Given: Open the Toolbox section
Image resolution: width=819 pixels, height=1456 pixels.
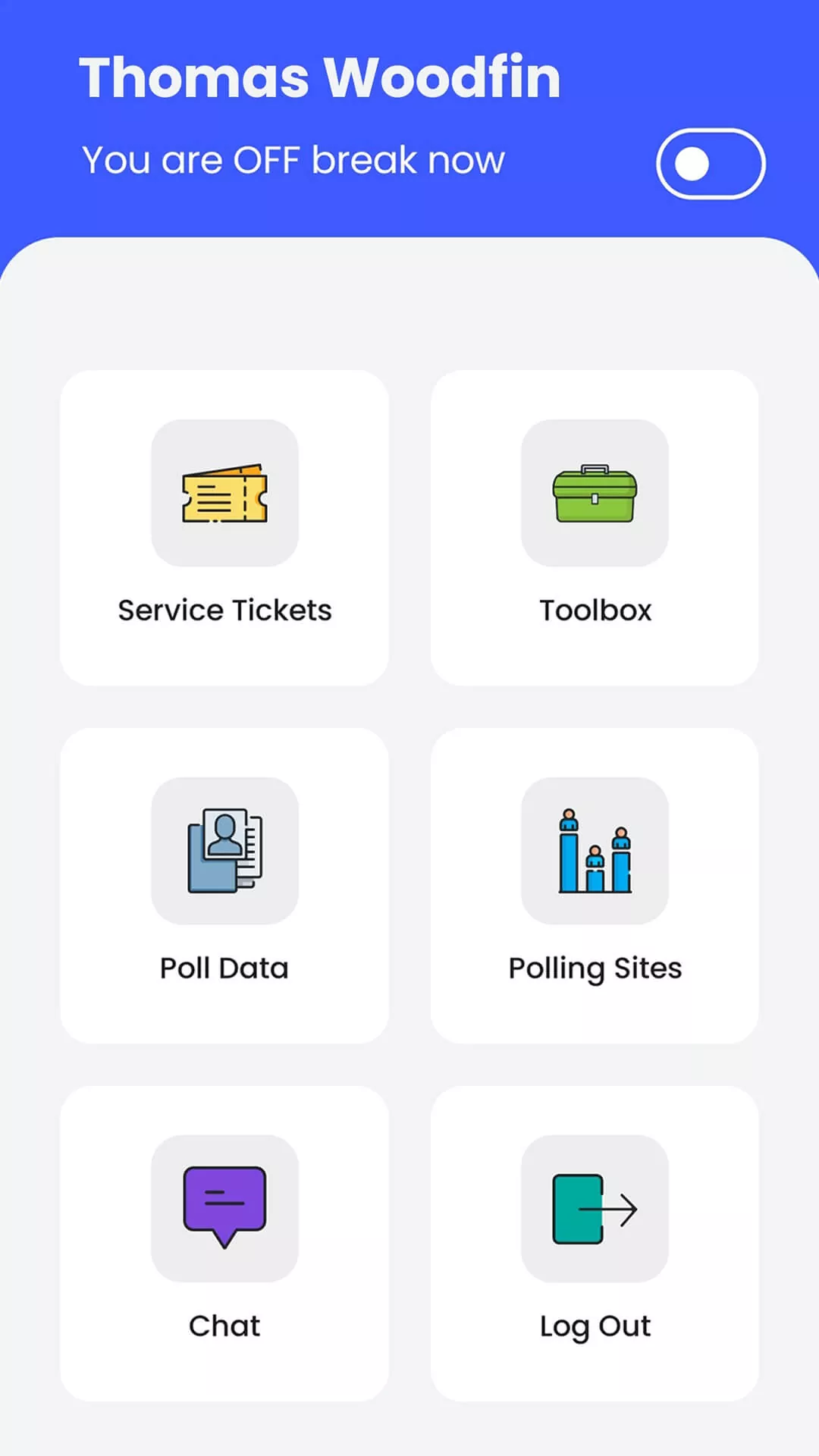Looking at the screenshot, I should click(595, 529).
